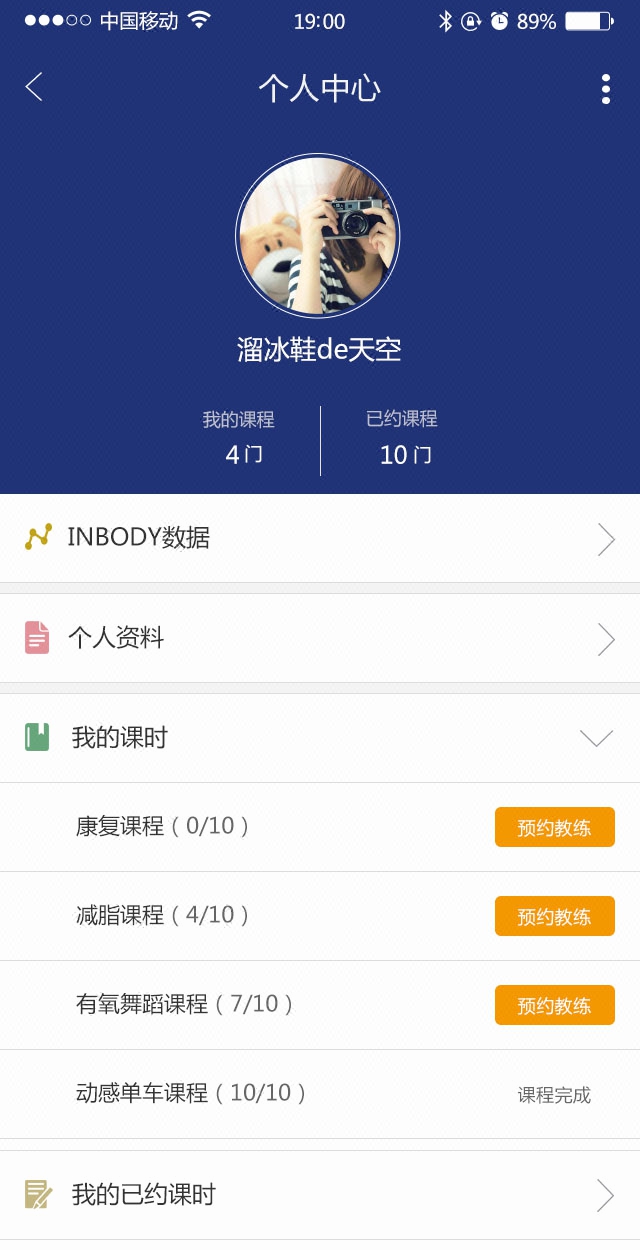Image resolution: width=640 pixels, height=1250 pixels.
Task: Open the INBODY数据 row
Action: pyautogui.click(x=320, y=538)
